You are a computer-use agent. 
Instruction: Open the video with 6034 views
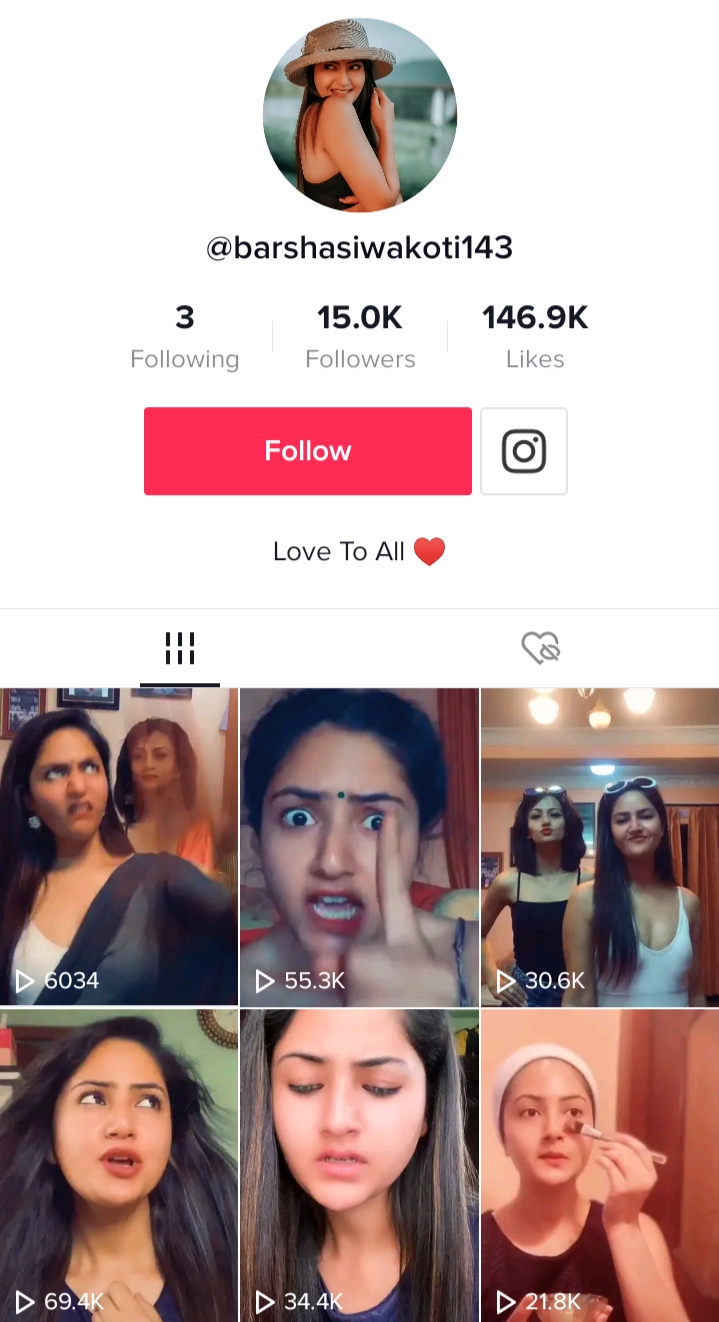coord(119,846)
